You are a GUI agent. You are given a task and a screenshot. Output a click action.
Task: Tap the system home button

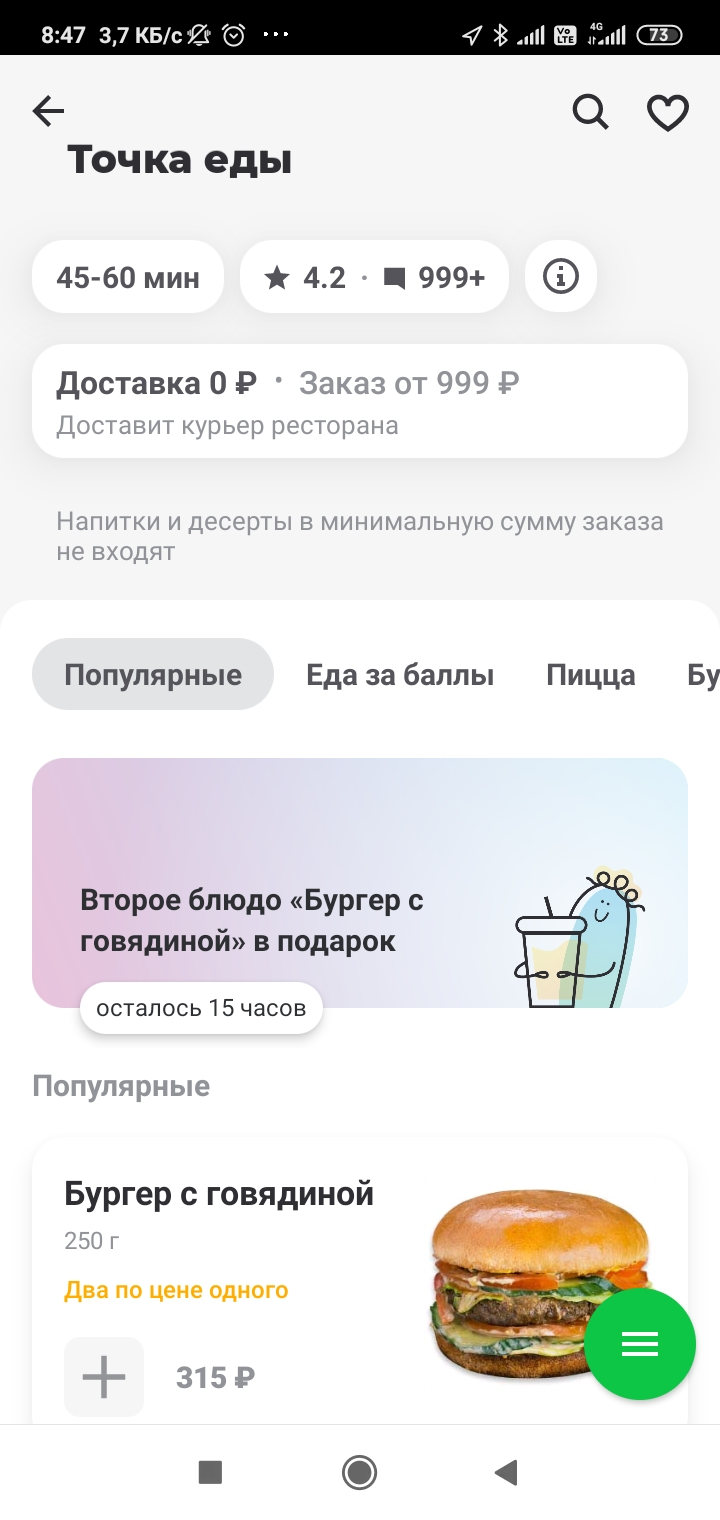[x=359, y=1472]
